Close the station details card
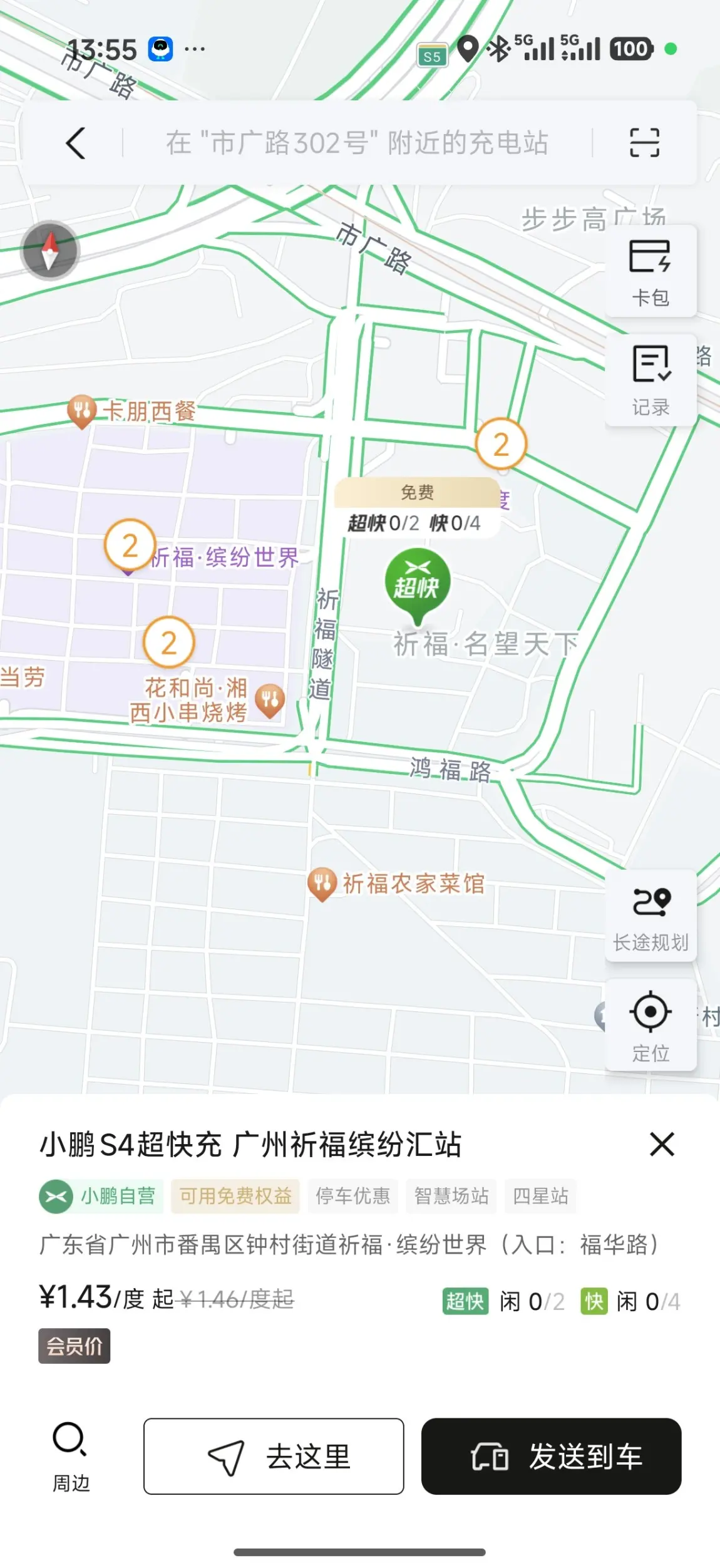 click(x=662, y=1144)
